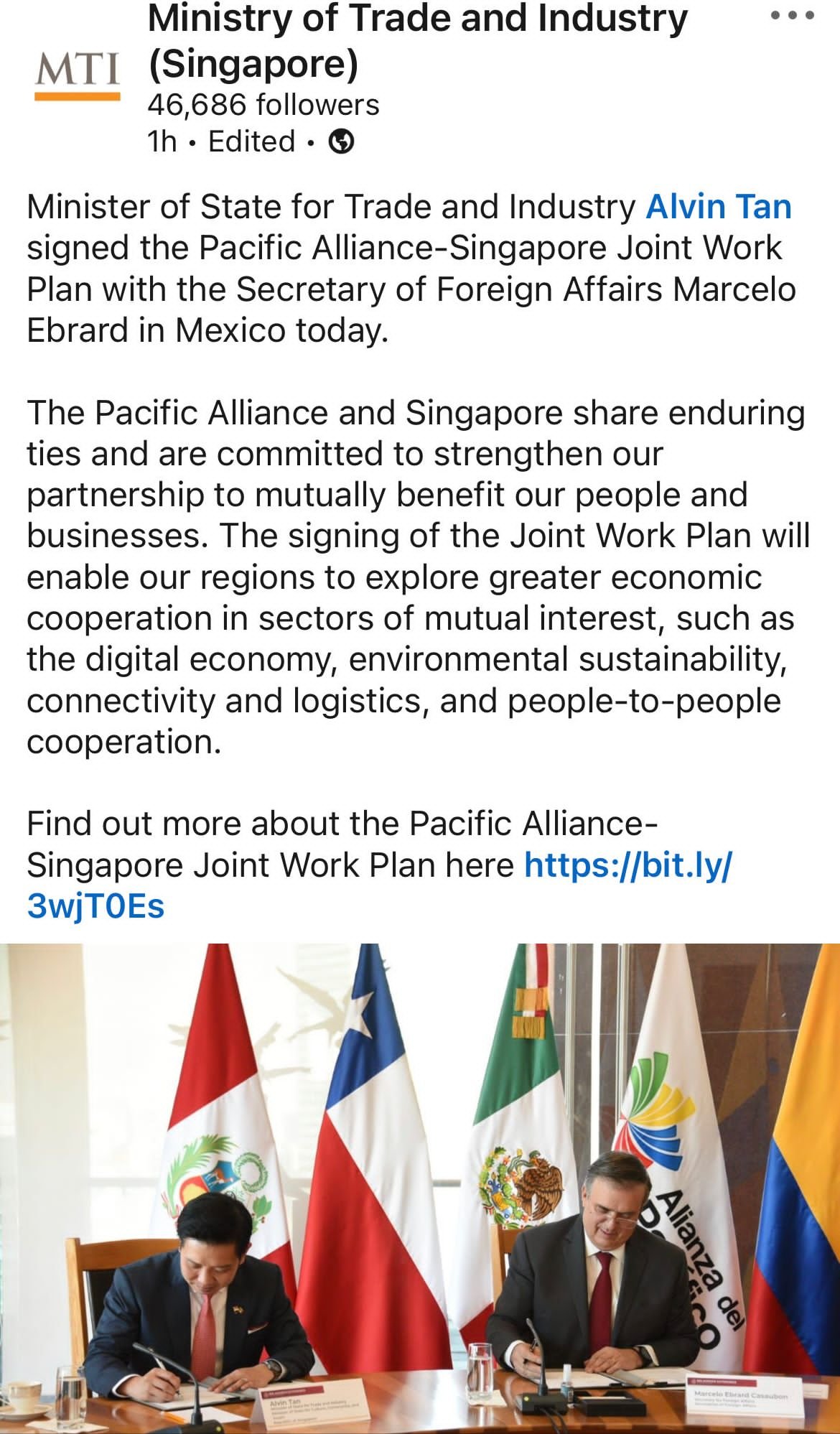Open Alvin Tan's profile link
This screenshot has width=840, height=1434.
[x=718, y=207]
